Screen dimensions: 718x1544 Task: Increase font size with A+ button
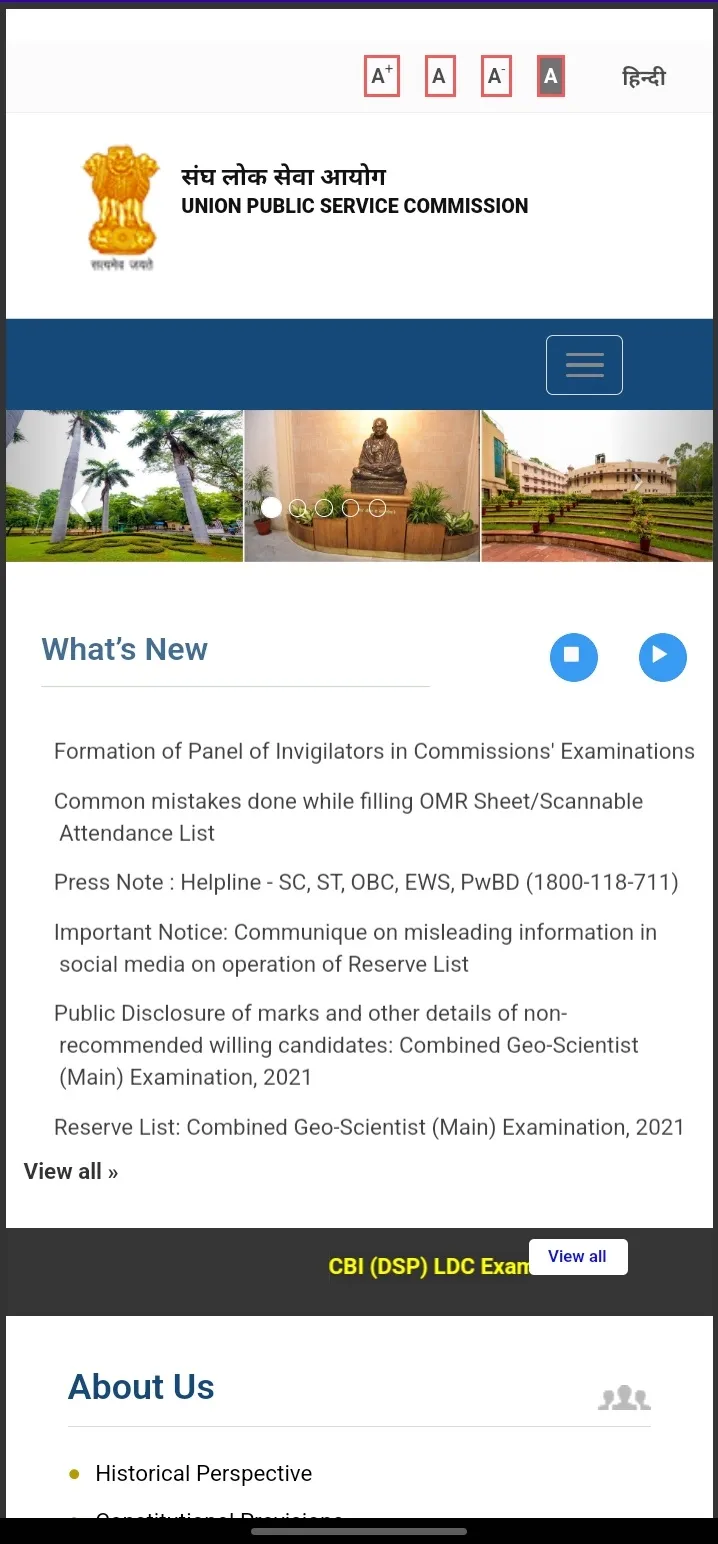(x=381, y=76)
